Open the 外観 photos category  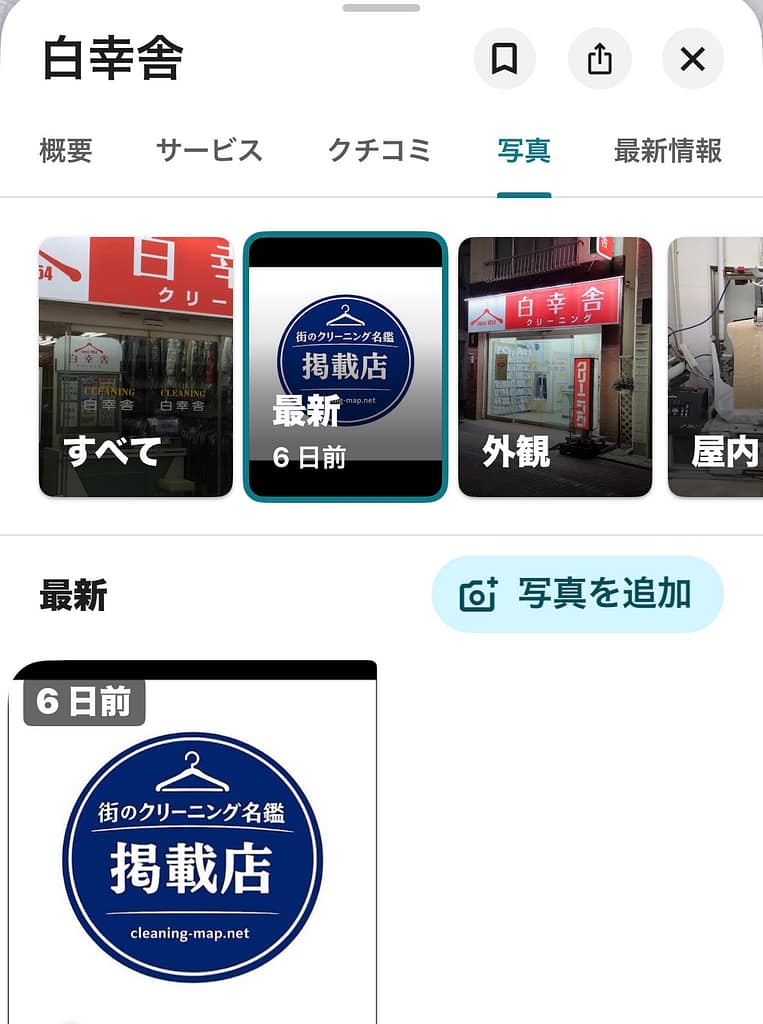click(556, 367)
